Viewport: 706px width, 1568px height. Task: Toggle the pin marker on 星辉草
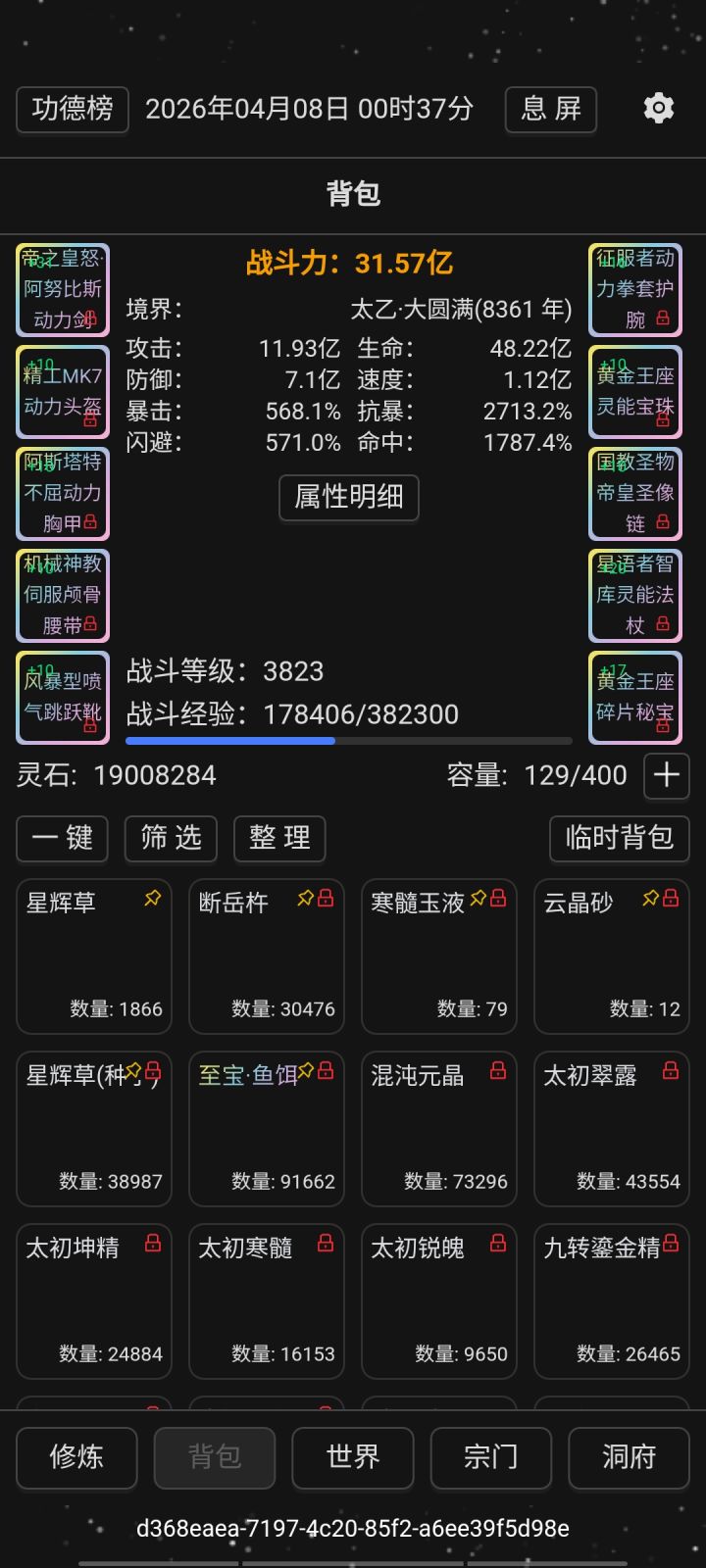(x=152, y=898)
